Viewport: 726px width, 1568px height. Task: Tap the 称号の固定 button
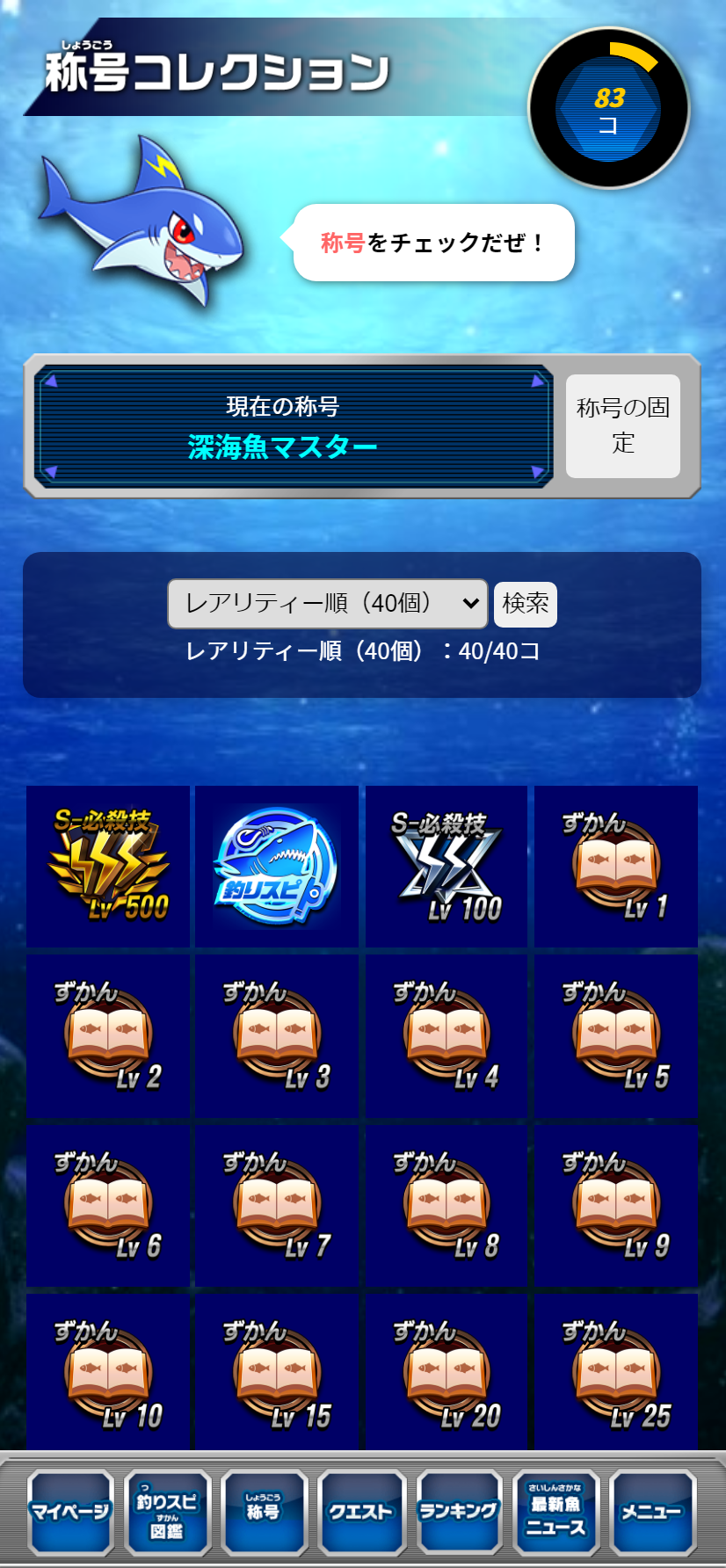[x=622, y=426]
